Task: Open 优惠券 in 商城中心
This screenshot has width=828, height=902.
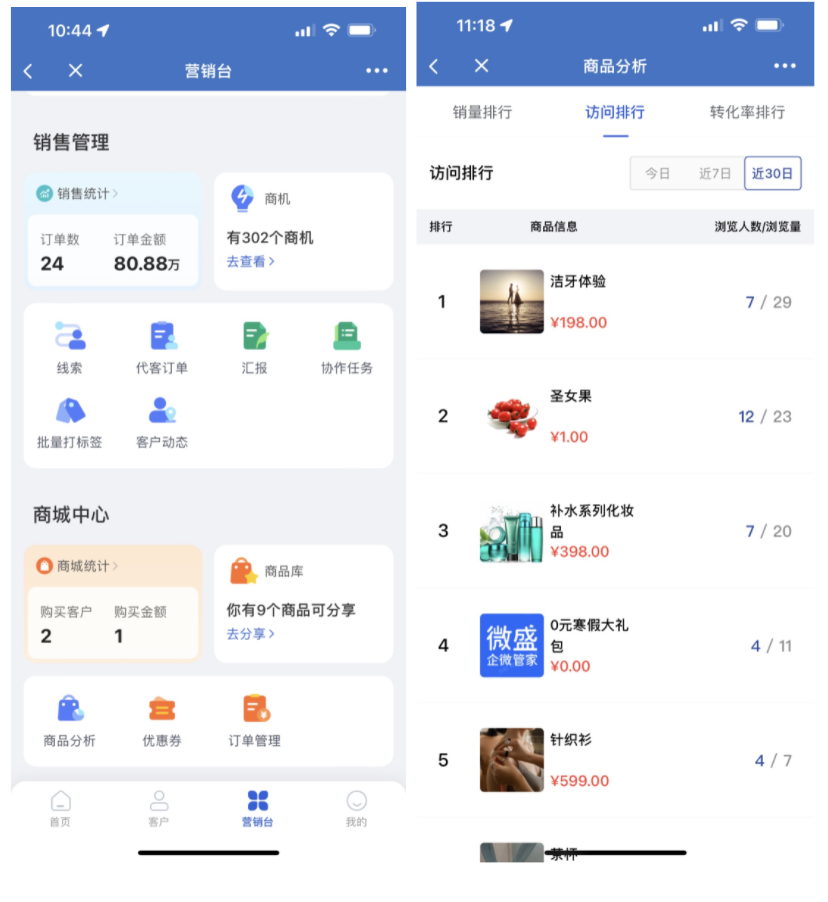Action: (x=162, y=721)
